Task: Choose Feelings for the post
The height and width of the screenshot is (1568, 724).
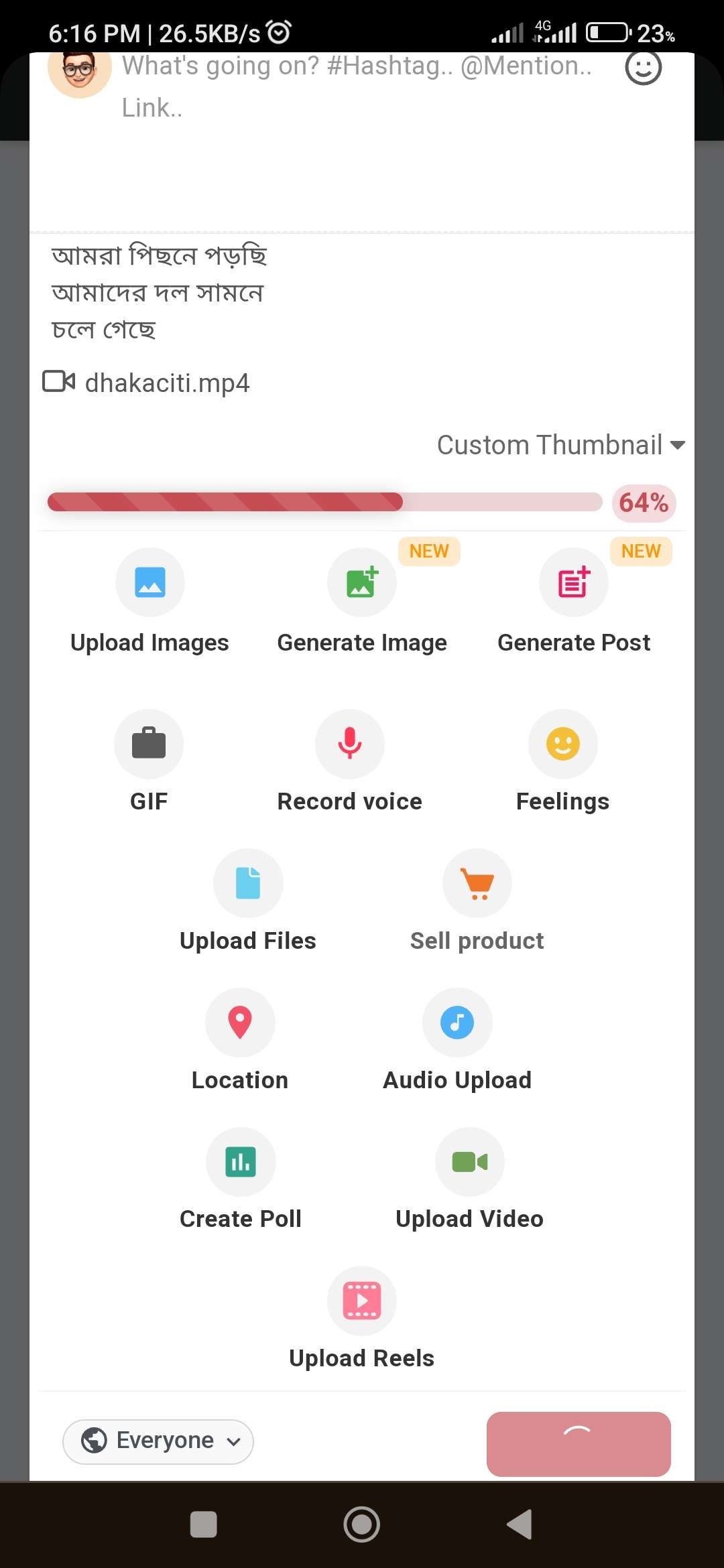Action: pos(562,744)
